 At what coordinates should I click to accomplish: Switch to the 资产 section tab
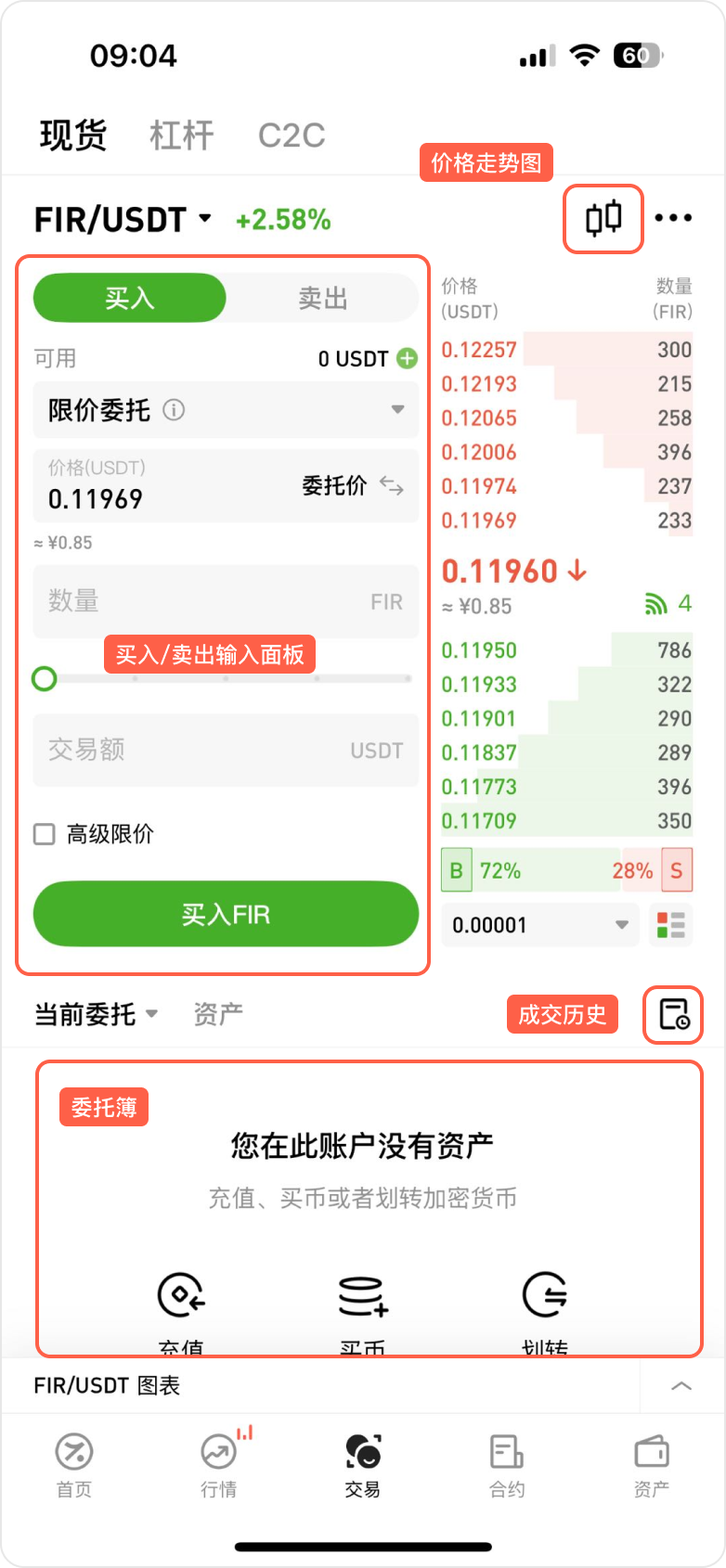(x=218, y=1014)
